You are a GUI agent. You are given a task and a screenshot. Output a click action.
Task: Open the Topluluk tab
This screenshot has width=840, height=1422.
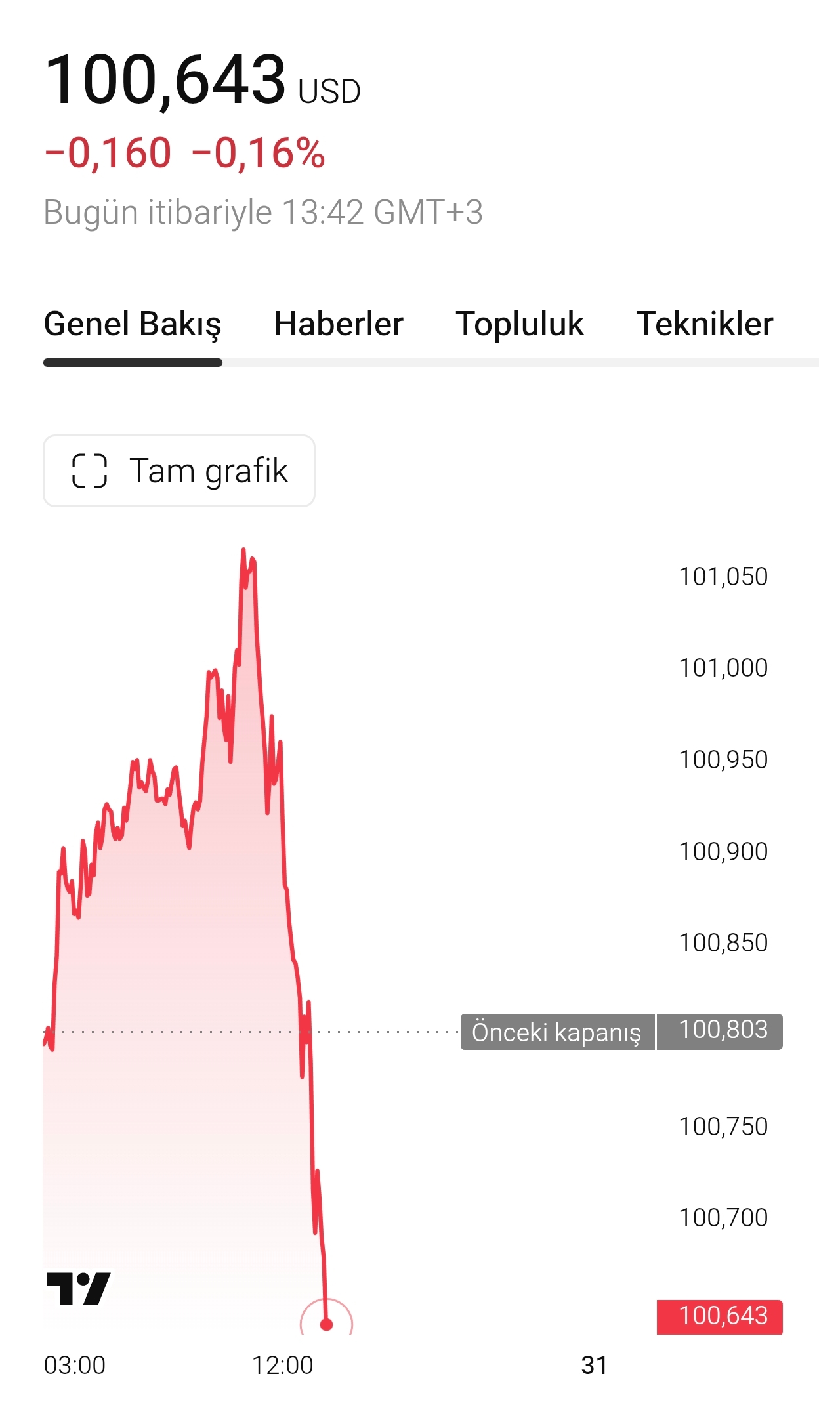coord(520,324)
